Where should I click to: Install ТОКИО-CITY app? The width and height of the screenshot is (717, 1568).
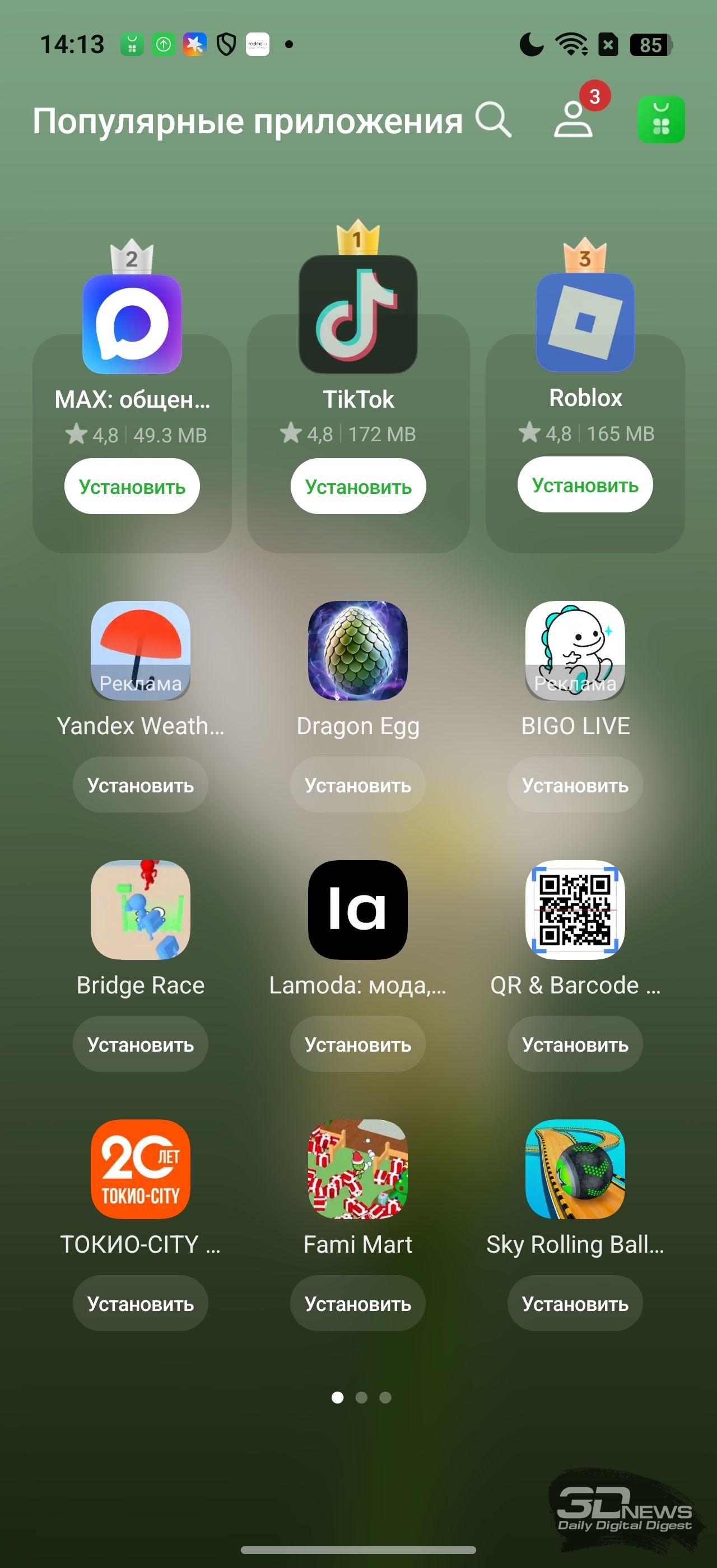(141, 1303)
